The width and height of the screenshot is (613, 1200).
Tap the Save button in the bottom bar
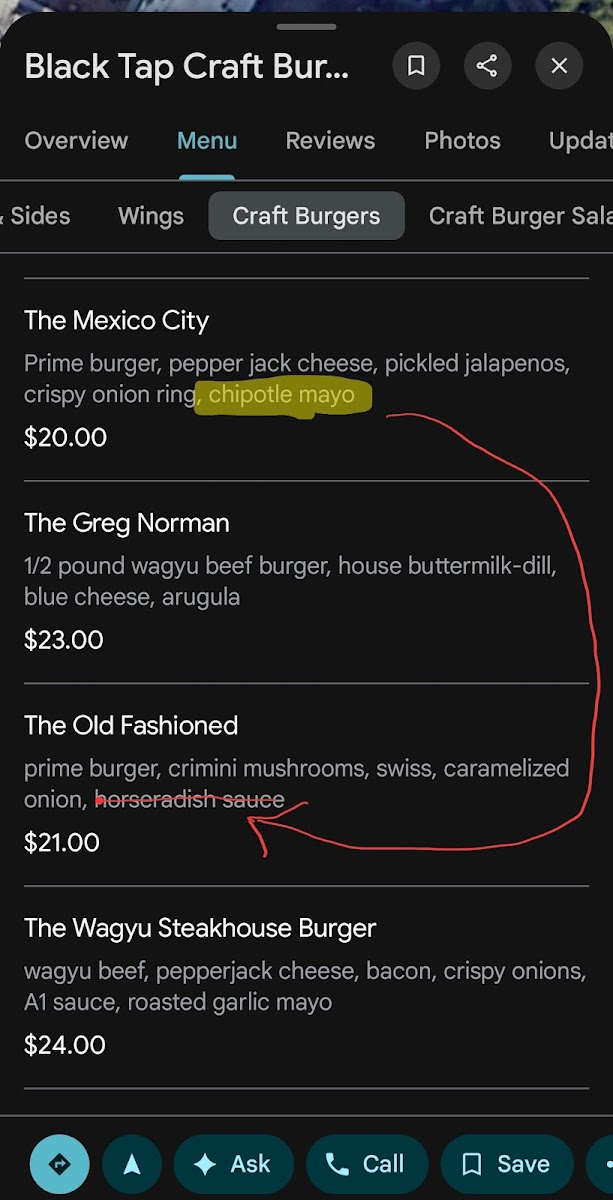click(x=506, y=1164)
